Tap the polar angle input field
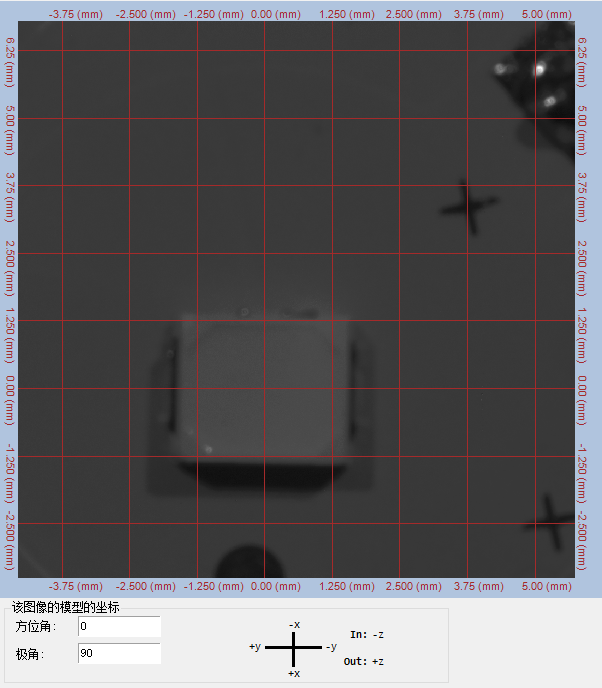 (119, 654)
